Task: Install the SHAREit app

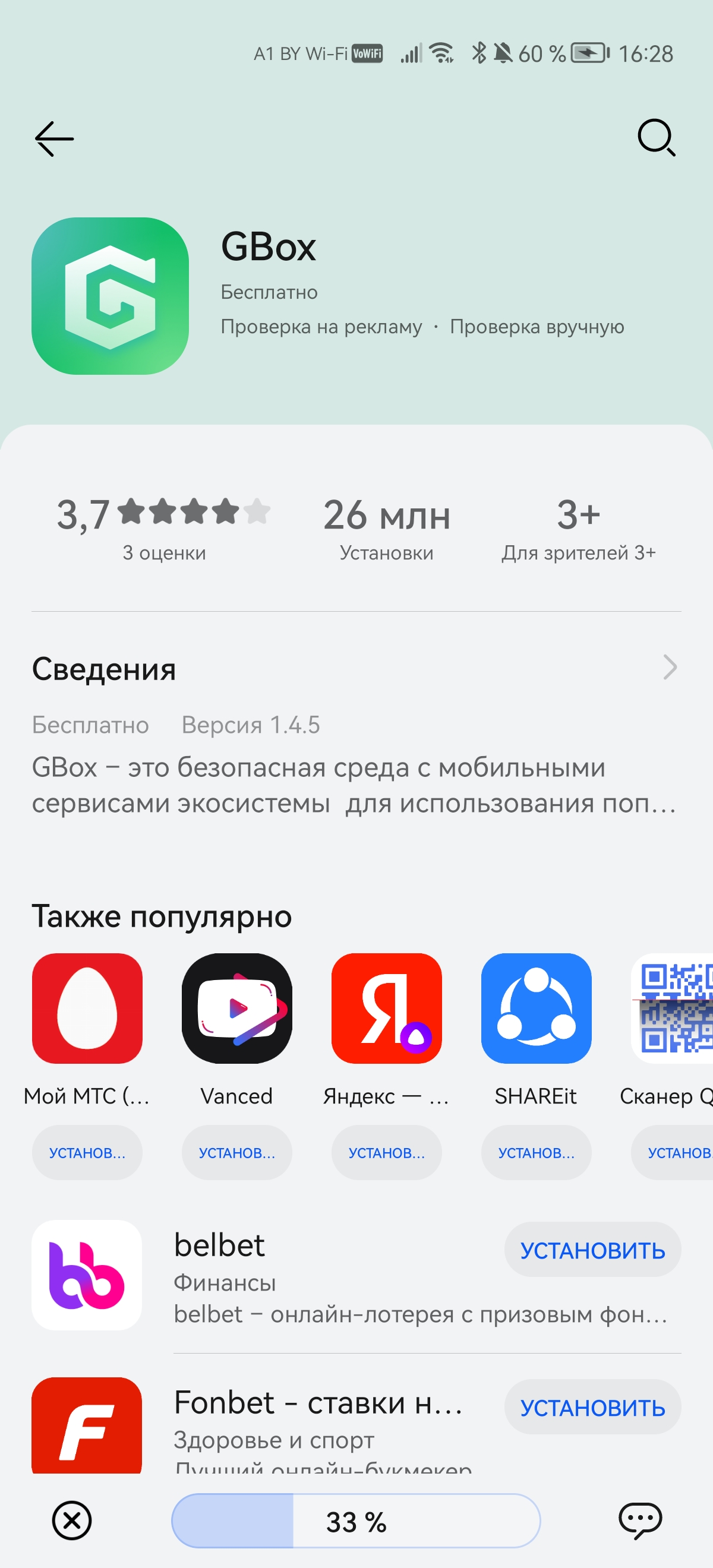Action: point(536,1152)
